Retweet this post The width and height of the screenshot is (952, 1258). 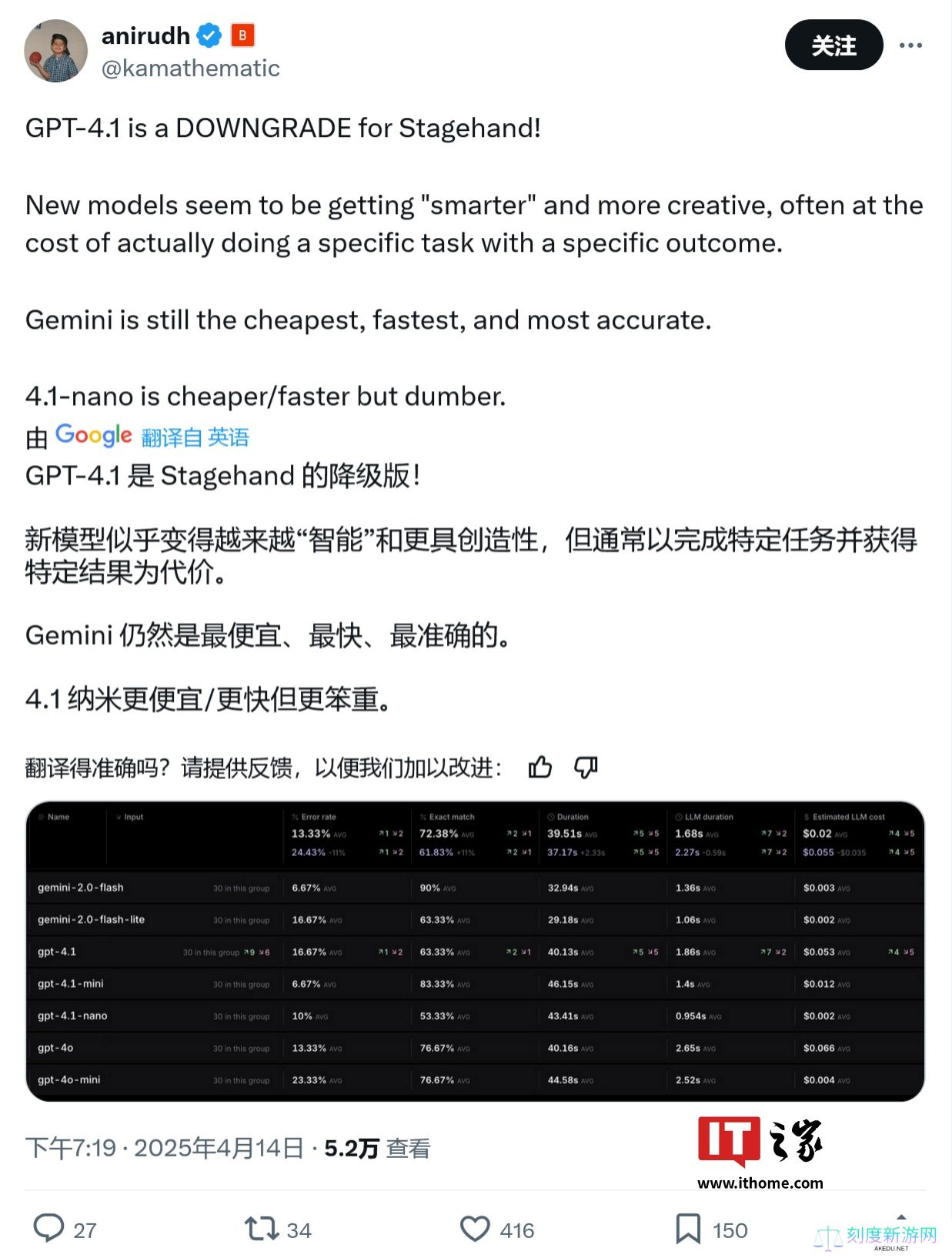(262, 1228)
